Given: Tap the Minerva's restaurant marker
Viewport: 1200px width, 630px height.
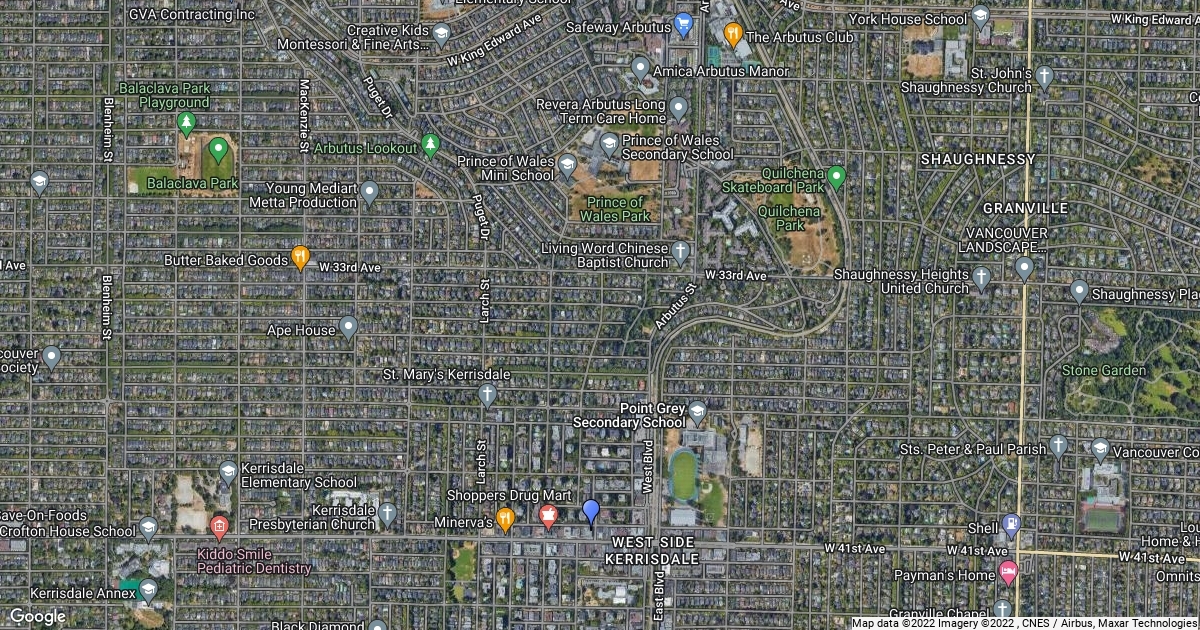Looking at the screenshot, I should coord(506,519).
